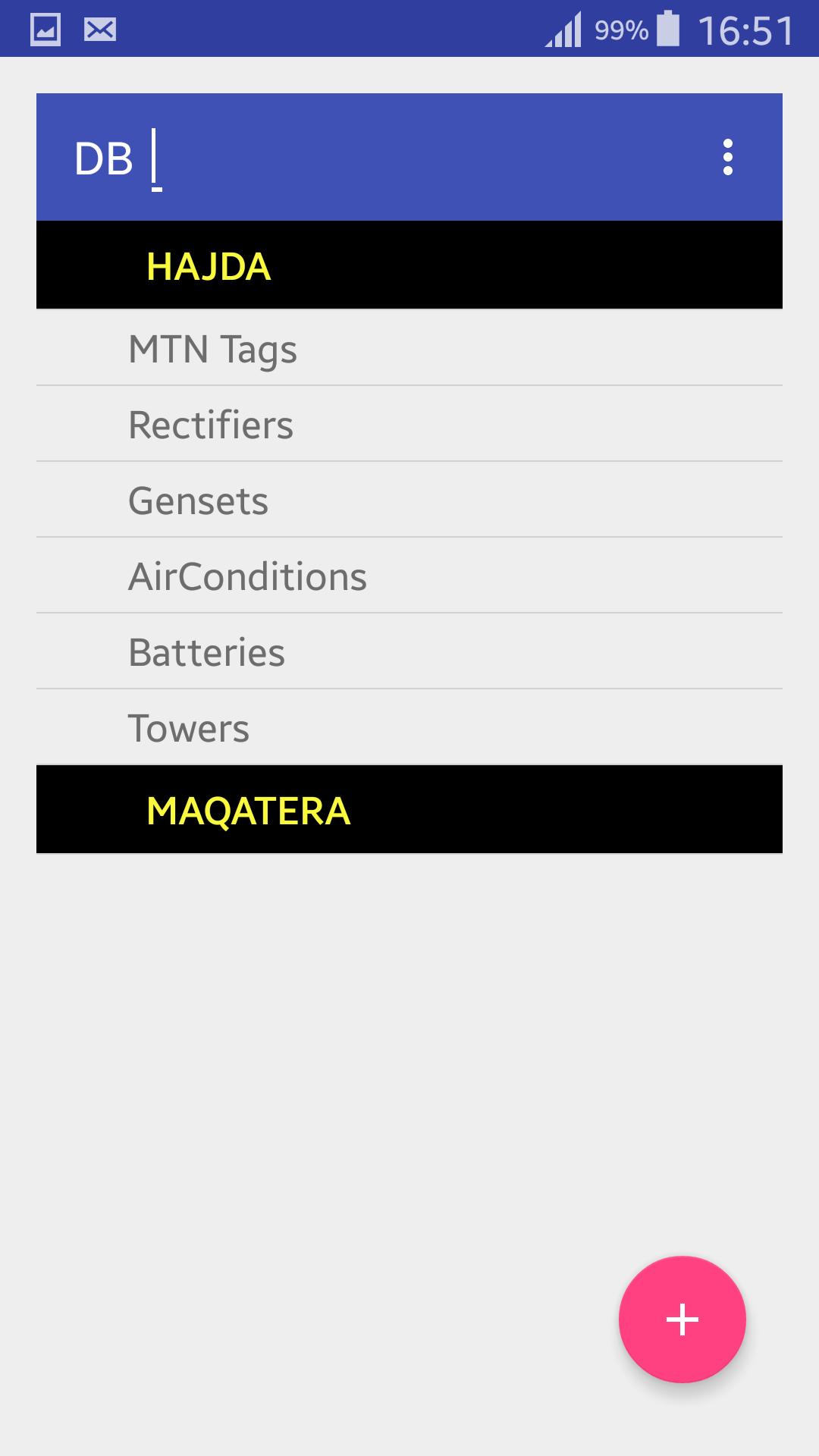Open the overflow menu
The width and height of the screenshot is (819, 1456).
[727, 157]
